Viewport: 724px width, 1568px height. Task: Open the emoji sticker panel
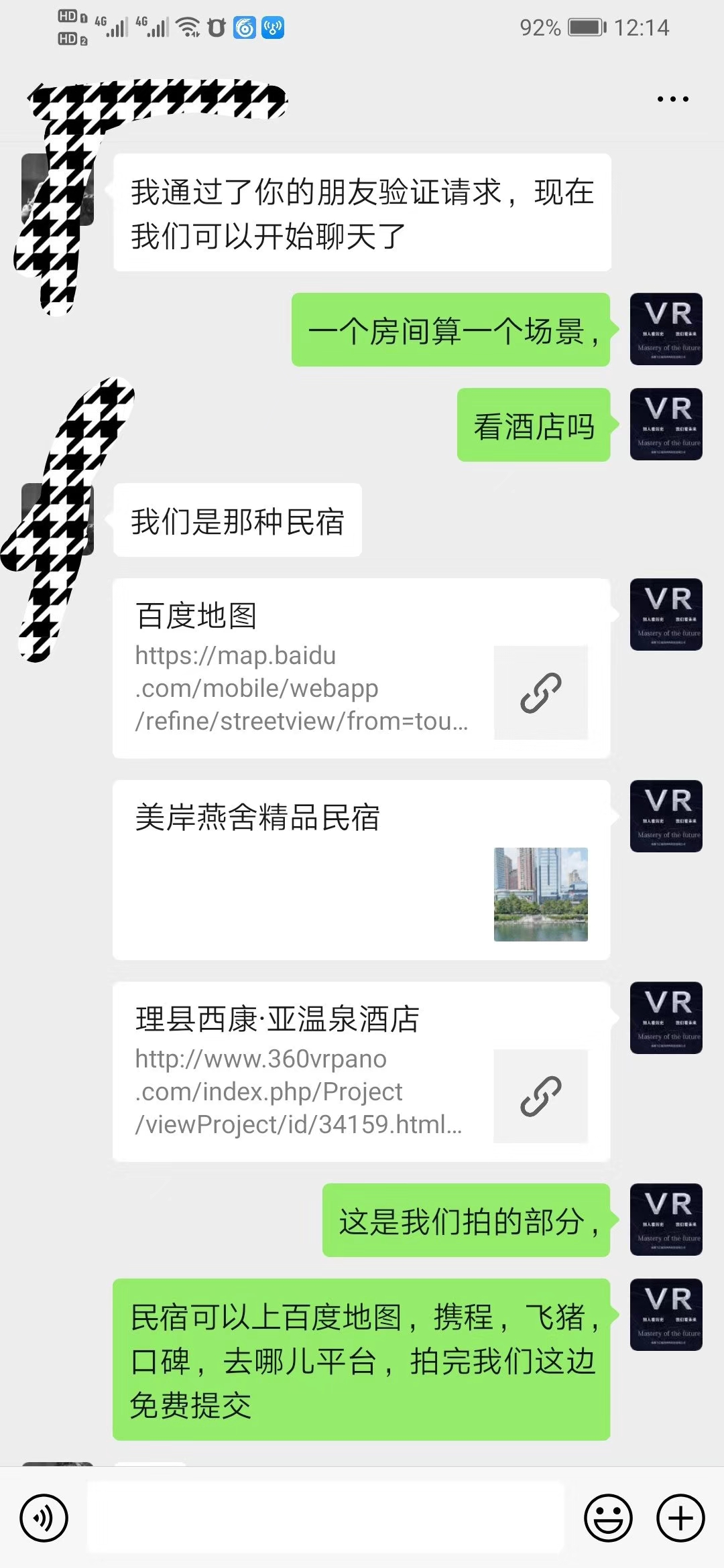click(608, 1518)
